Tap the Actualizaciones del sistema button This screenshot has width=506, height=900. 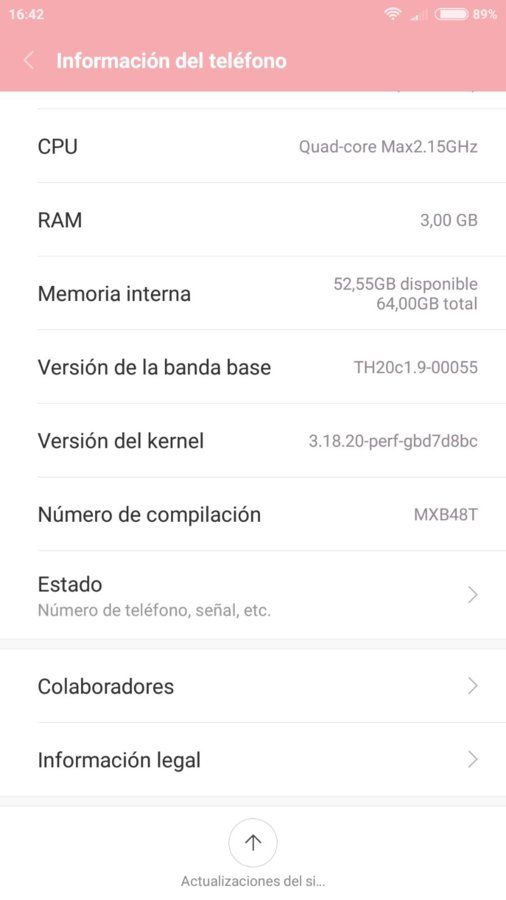tap(253, 853)
